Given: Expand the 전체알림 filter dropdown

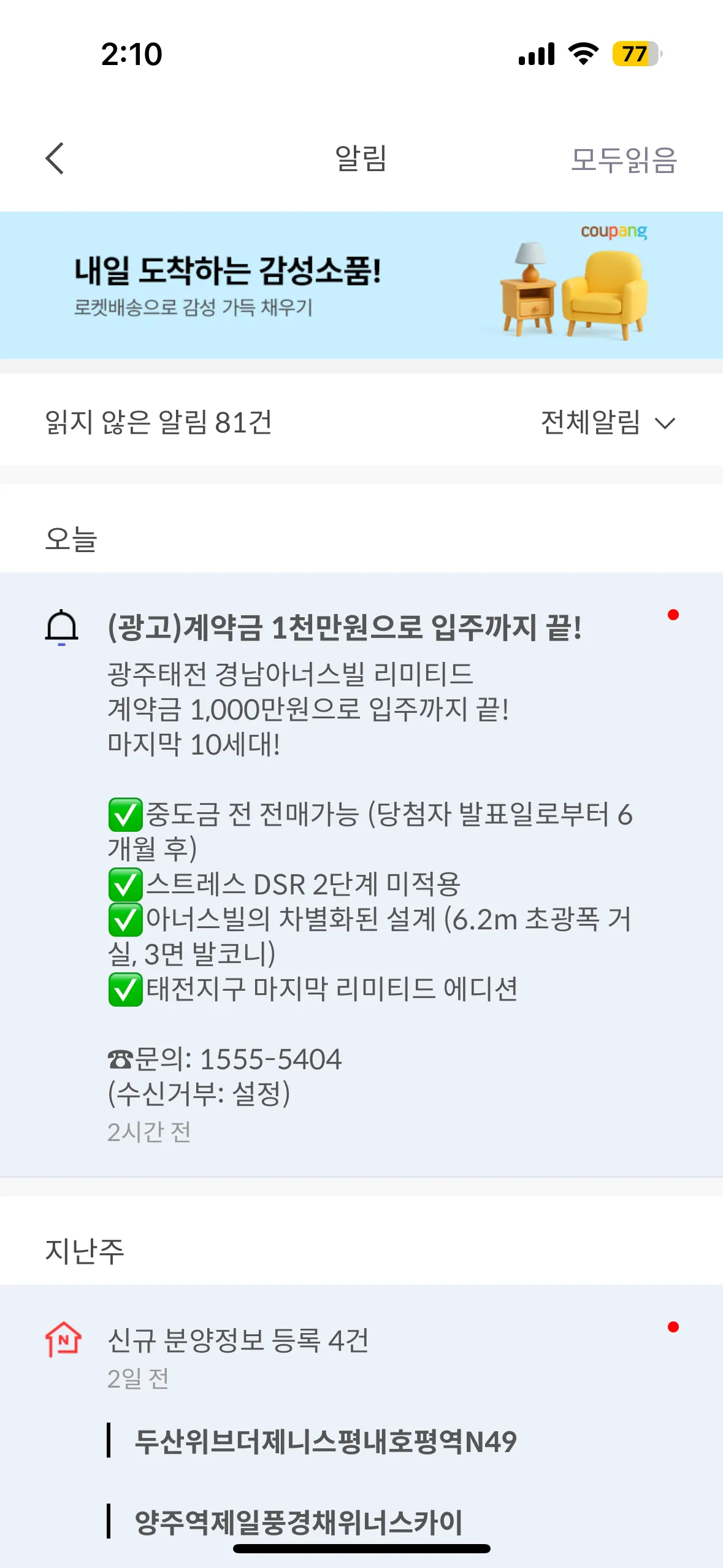Looking at the screenshot, I should [x=607, y=423].
